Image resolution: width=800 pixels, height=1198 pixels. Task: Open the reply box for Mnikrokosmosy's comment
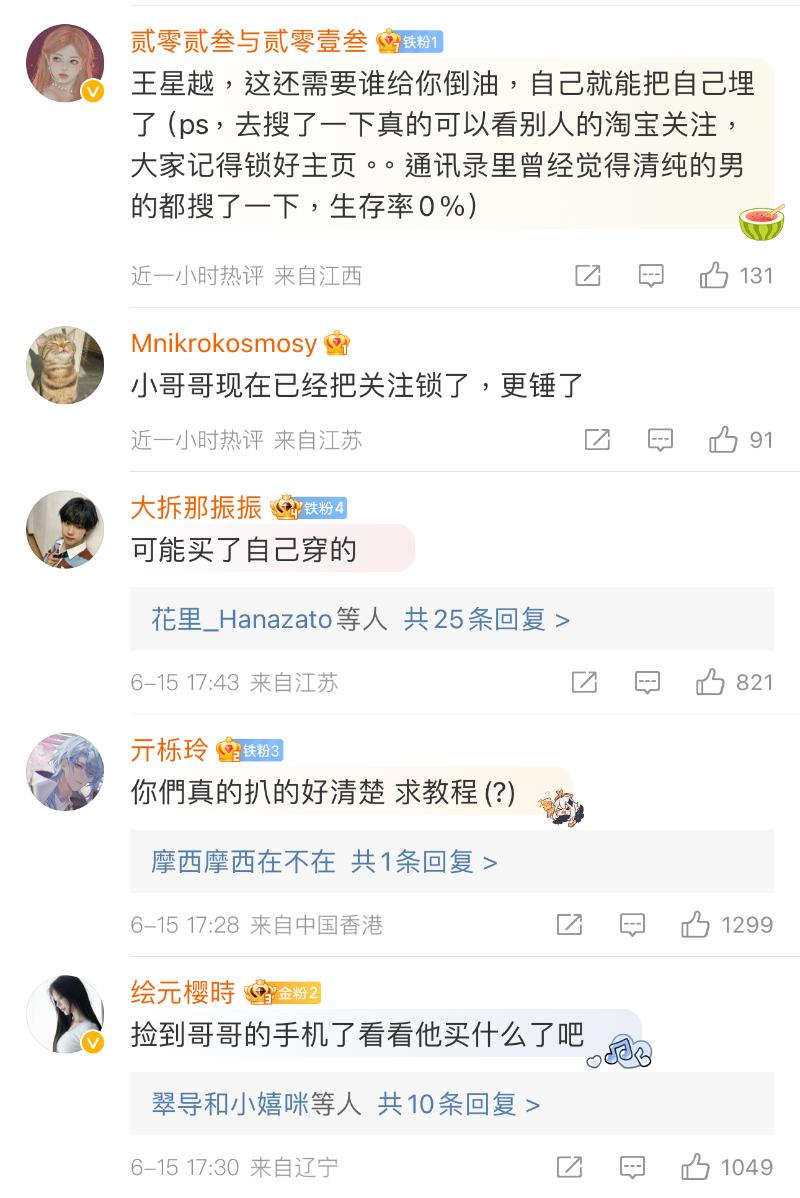pos(660,440)
